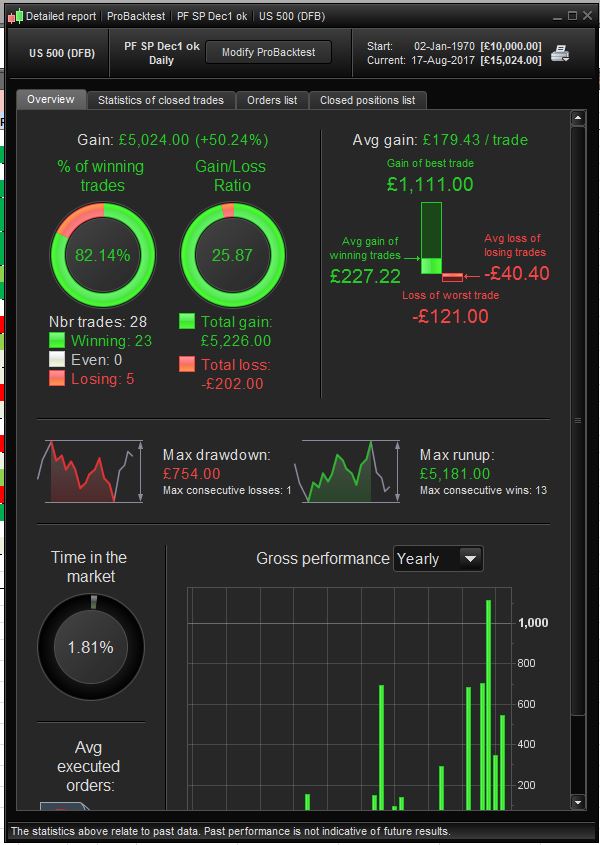Open the Orders list tab
This screenshot has height=845, width=600.
click(x=272, y=100)
